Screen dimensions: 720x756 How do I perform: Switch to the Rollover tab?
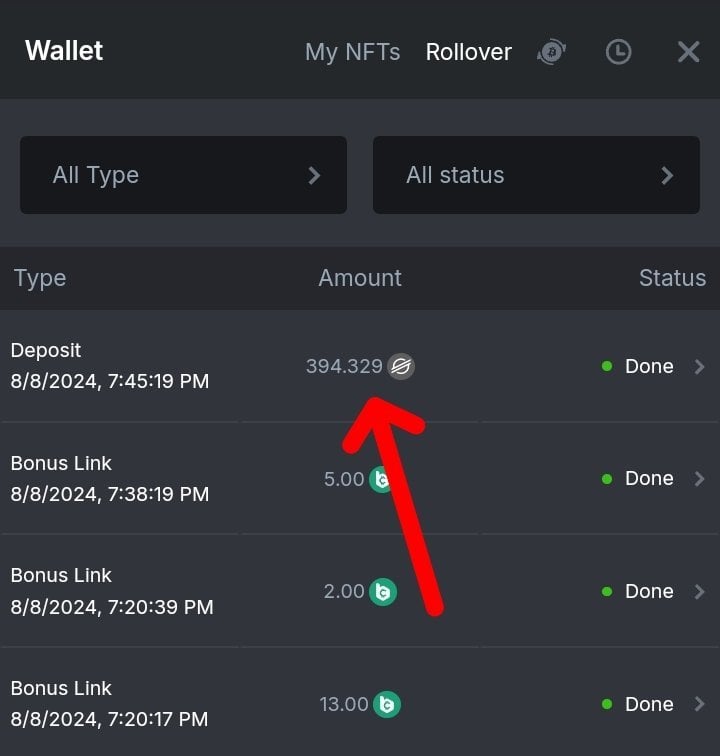468,52
